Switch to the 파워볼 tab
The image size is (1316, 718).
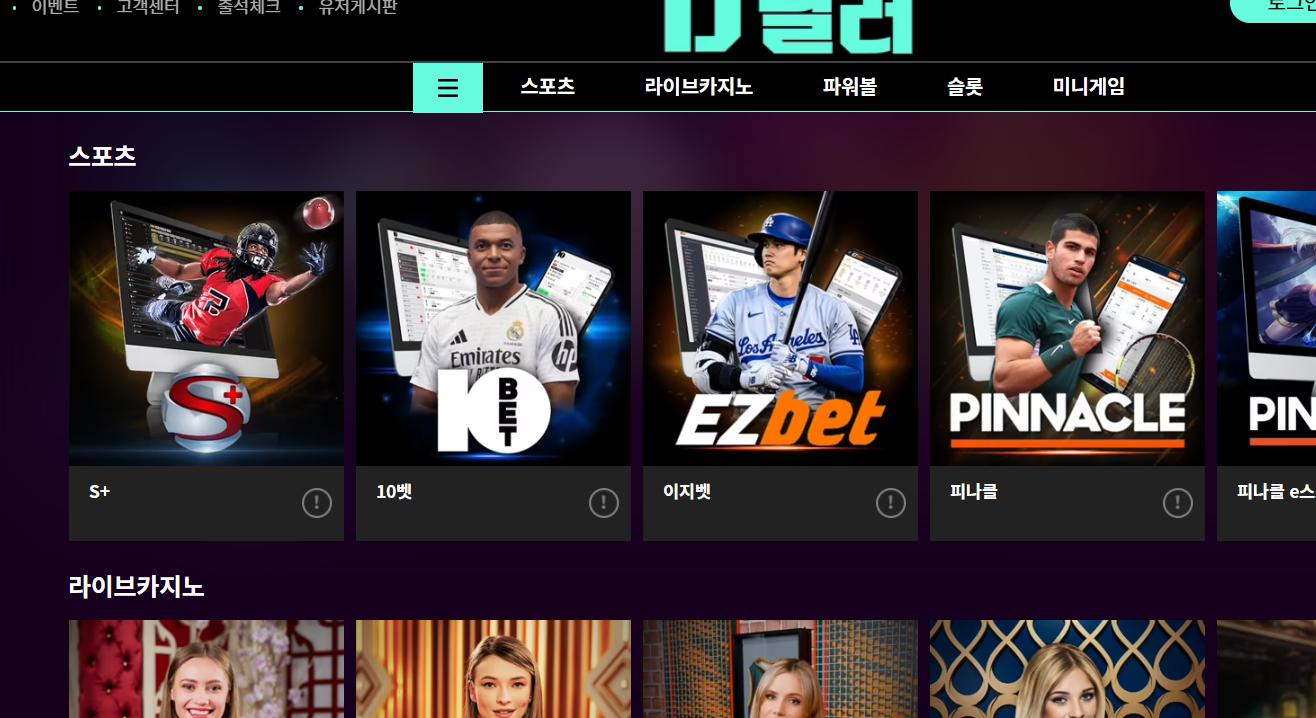click(x=849, y=87)
